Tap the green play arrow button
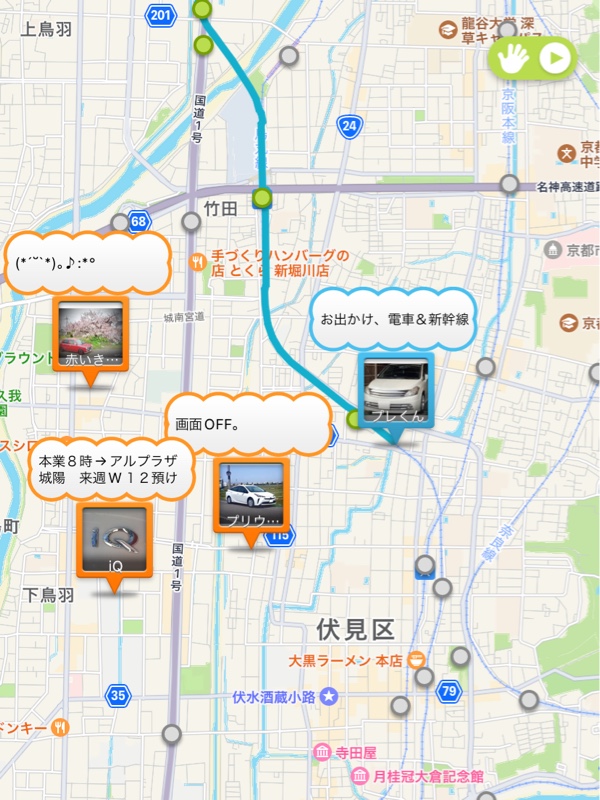Viewport: 600px width, 800px height. tap(553, 57)
